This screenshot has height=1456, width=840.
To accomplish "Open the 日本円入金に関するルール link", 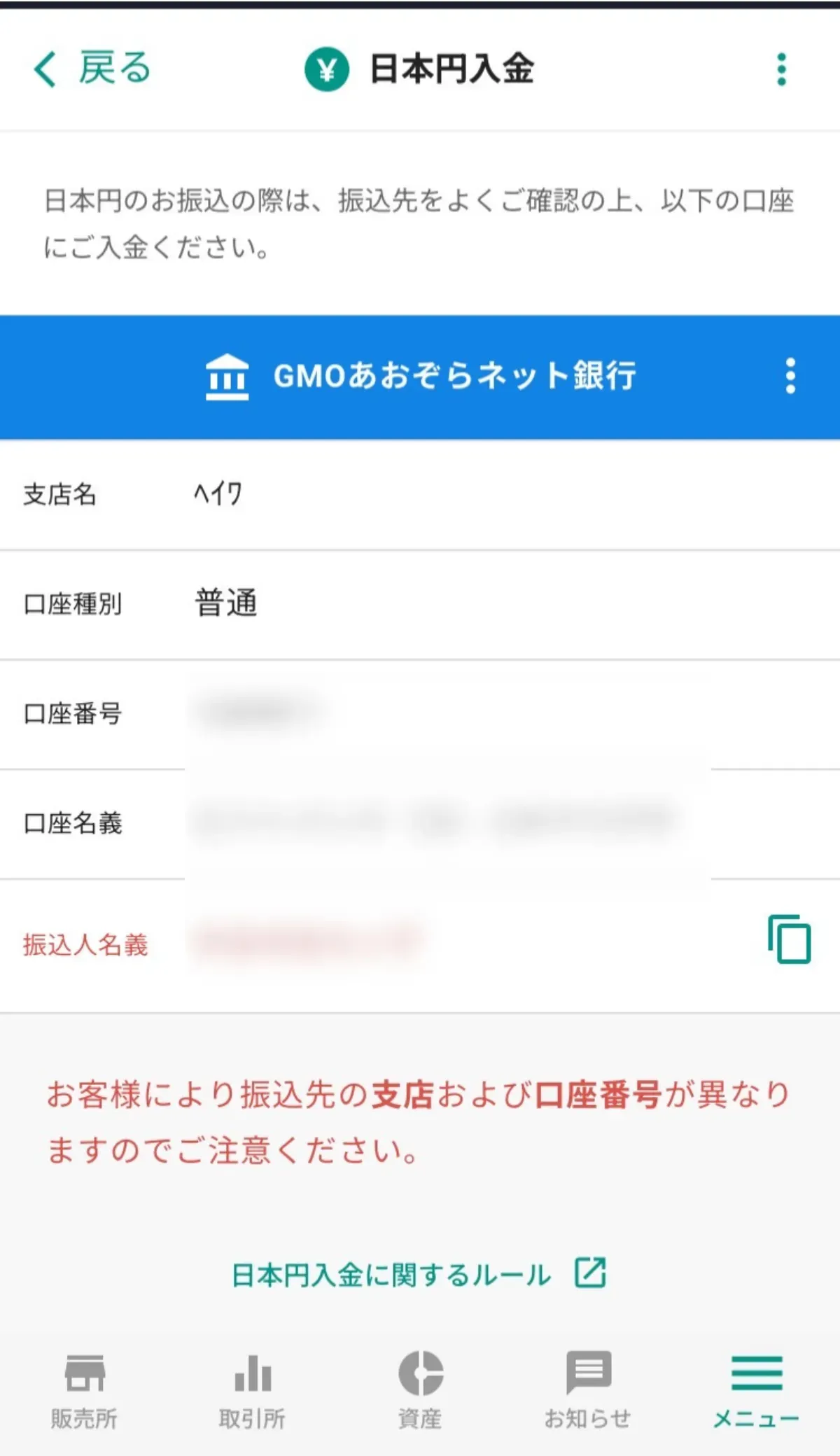I will click(419, 1275).
